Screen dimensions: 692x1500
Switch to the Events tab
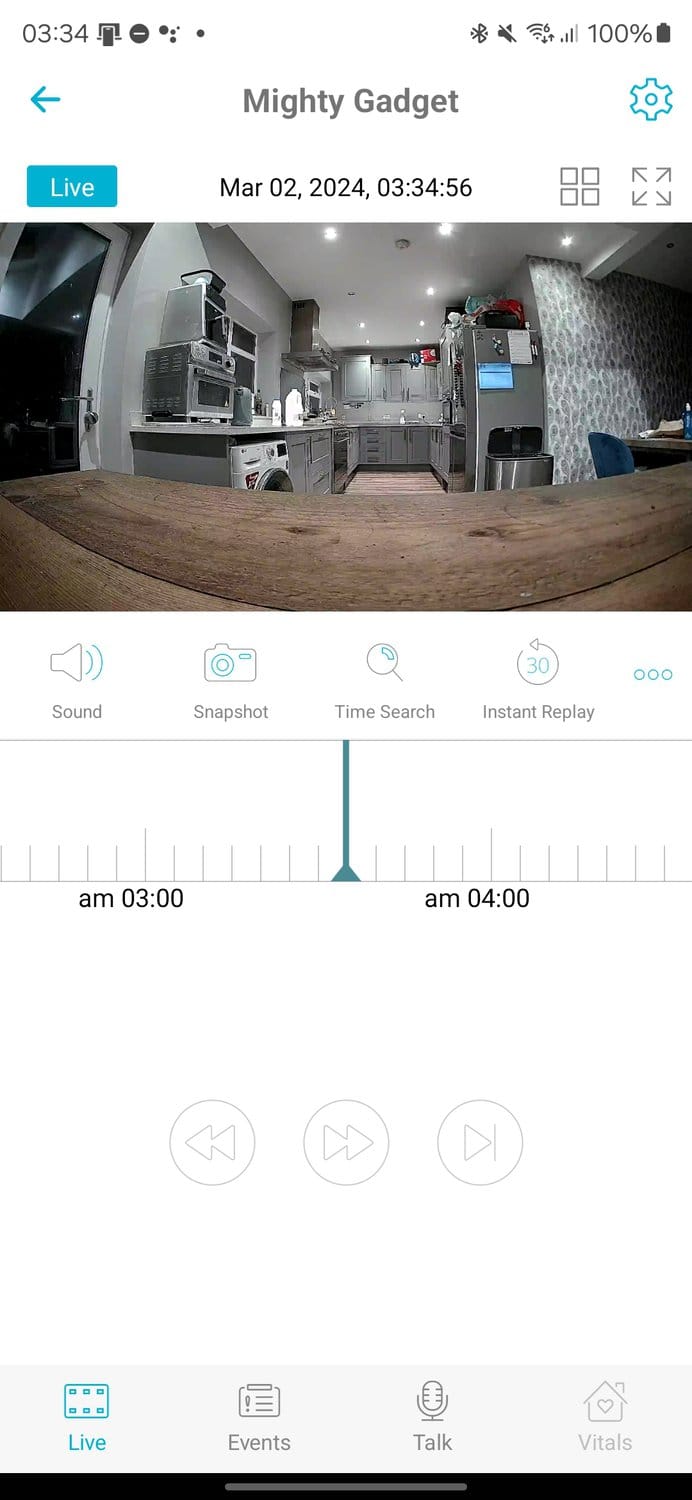259,1417
